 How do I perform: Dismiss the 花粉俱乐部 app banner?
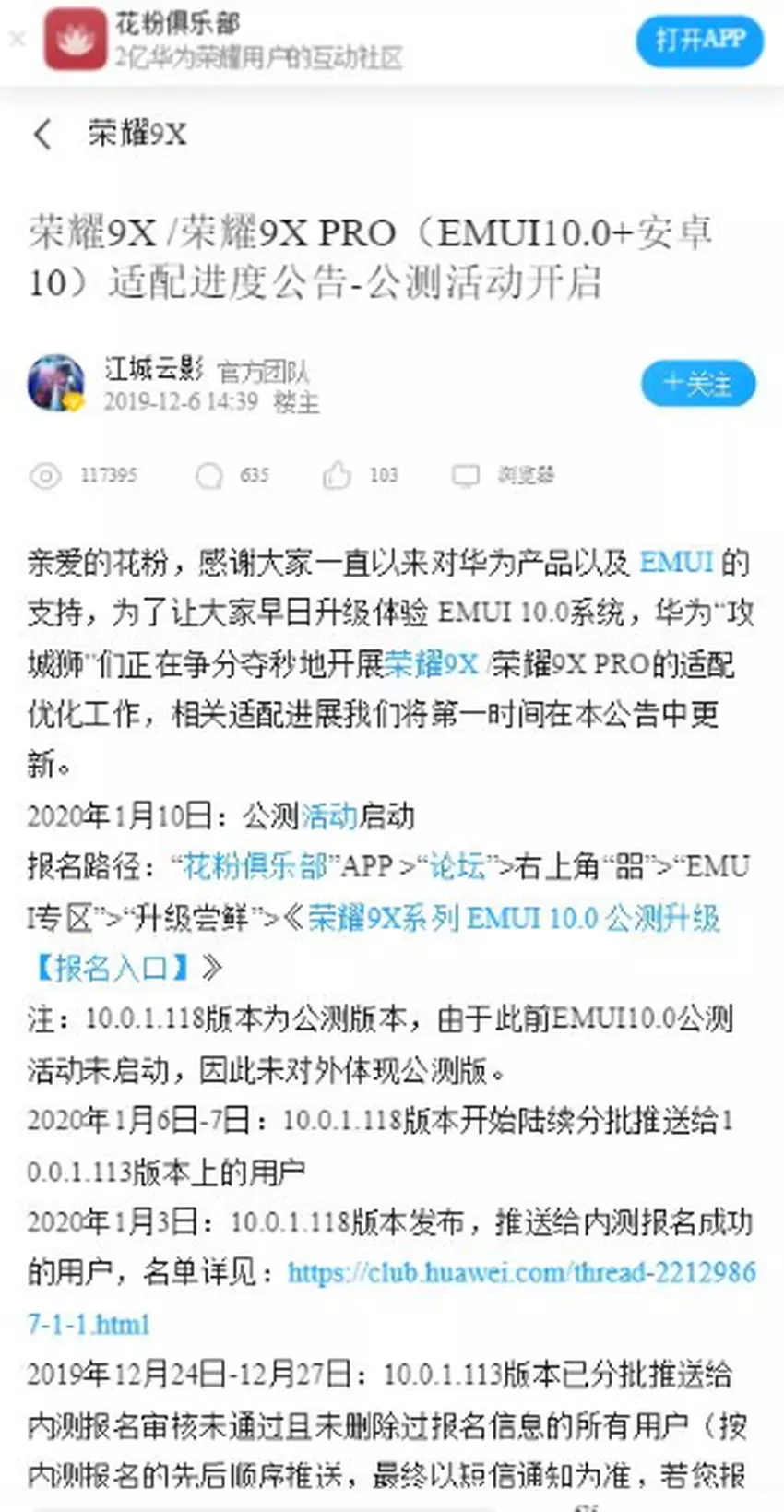pos(17,39)
